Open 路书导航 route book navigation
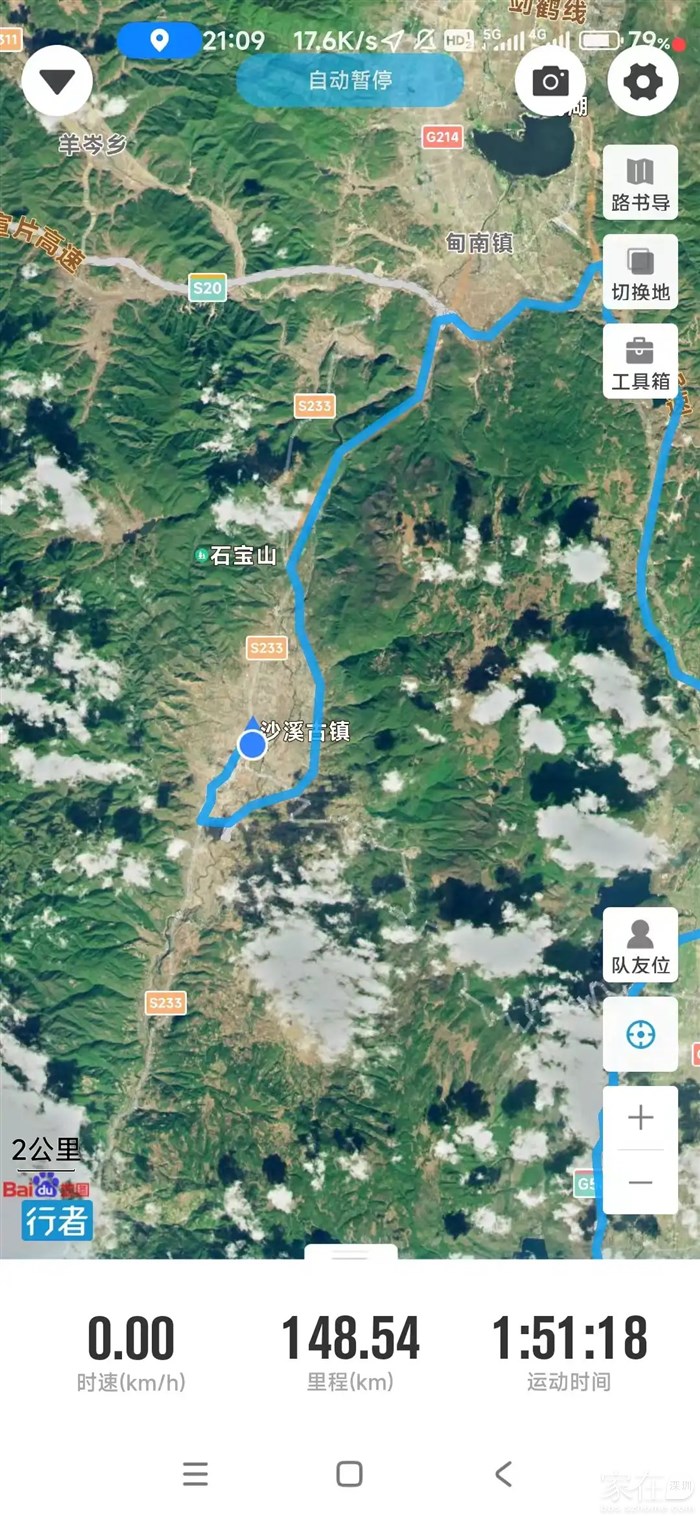The height and width of the screenshot is (1516, 700). pyautogui.click(x=640, y=183)
